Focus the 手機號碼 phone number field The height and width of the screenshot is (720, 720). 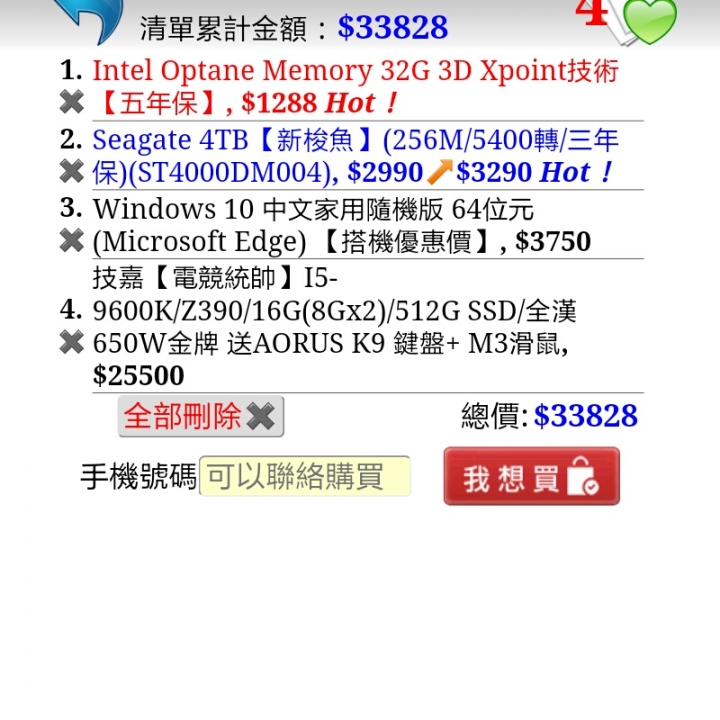point(305,476)
